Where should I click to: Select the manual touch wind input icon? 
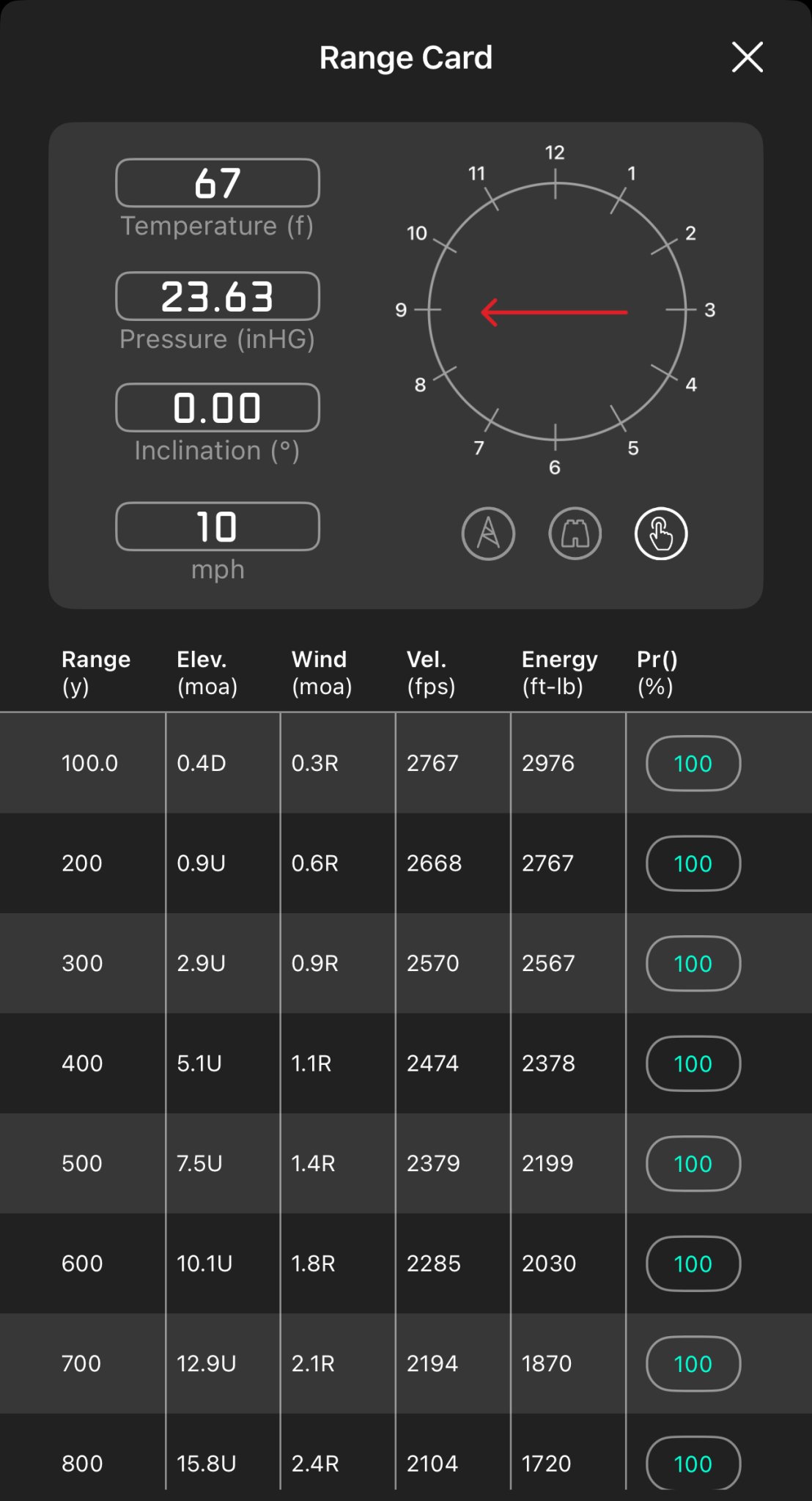click(660, 534)
